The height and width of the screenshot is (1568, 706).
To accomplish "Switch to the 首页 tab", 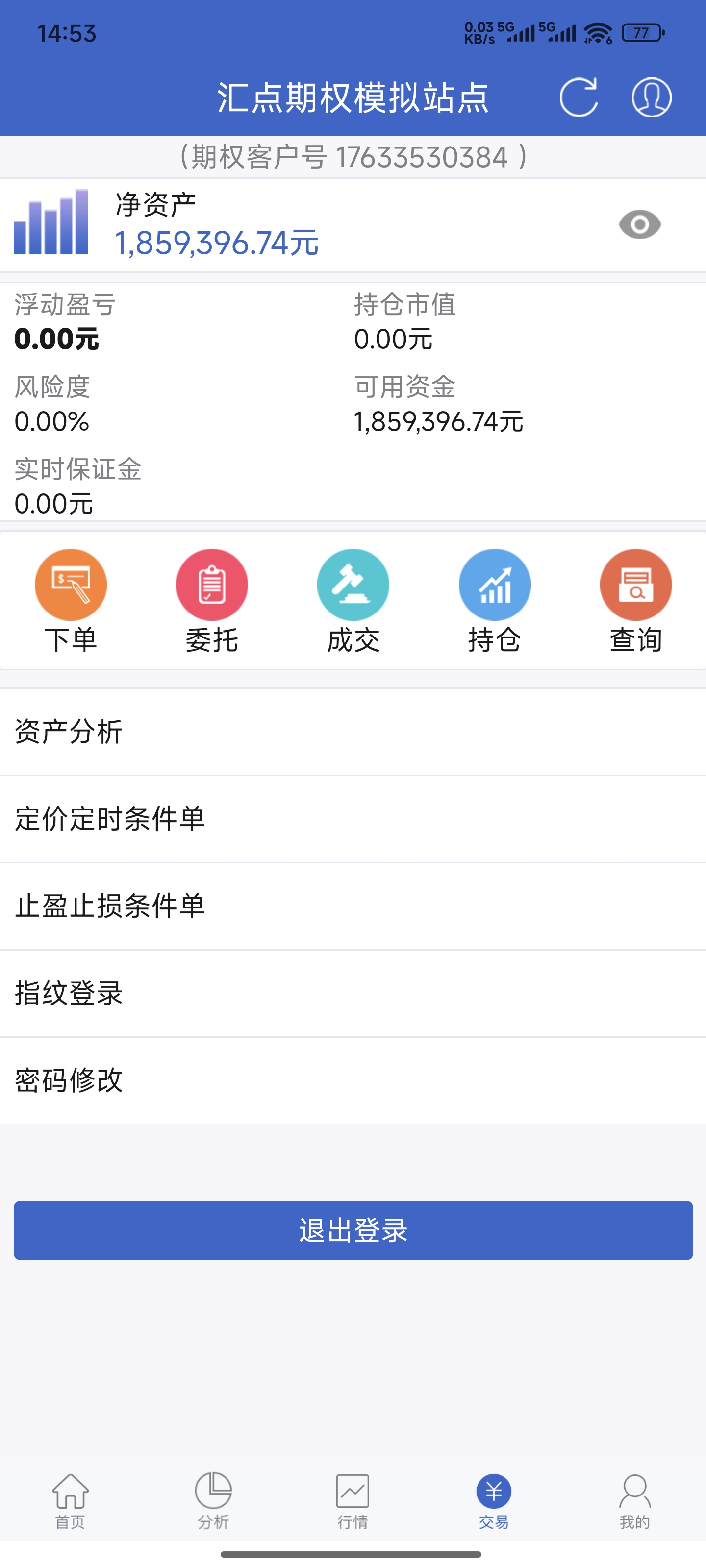I will point(71,1501).
